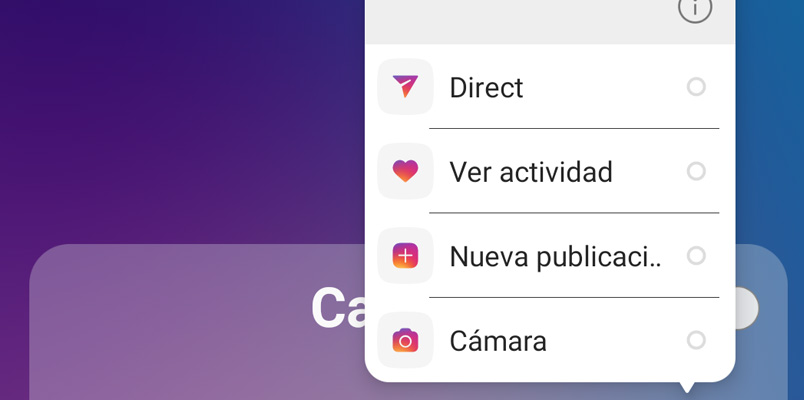804x400 pixels.
Task: Open the app info icon
Action: click(x=694, y=9)
